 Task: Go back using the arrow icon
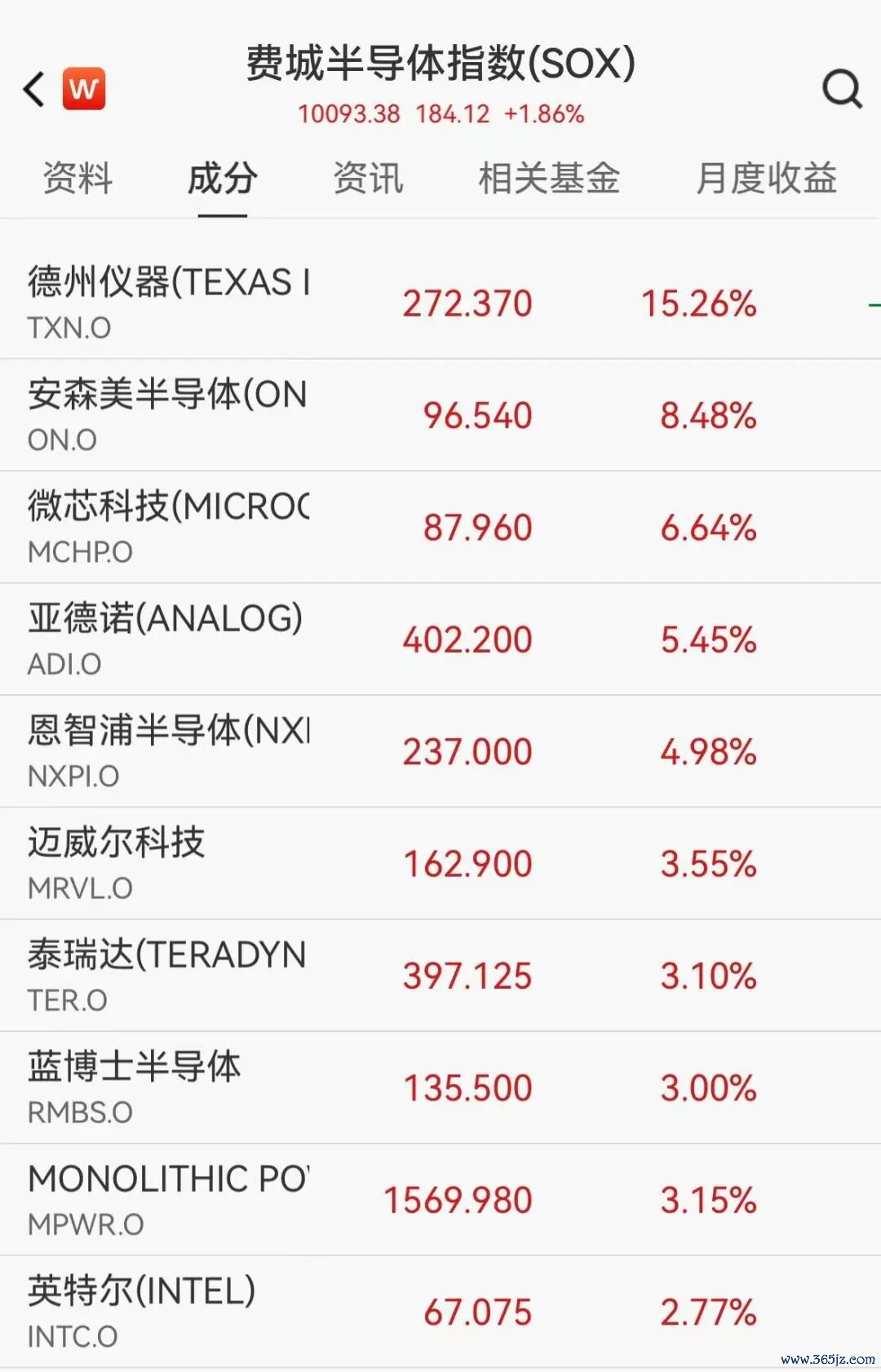click(x=34, y=89)
